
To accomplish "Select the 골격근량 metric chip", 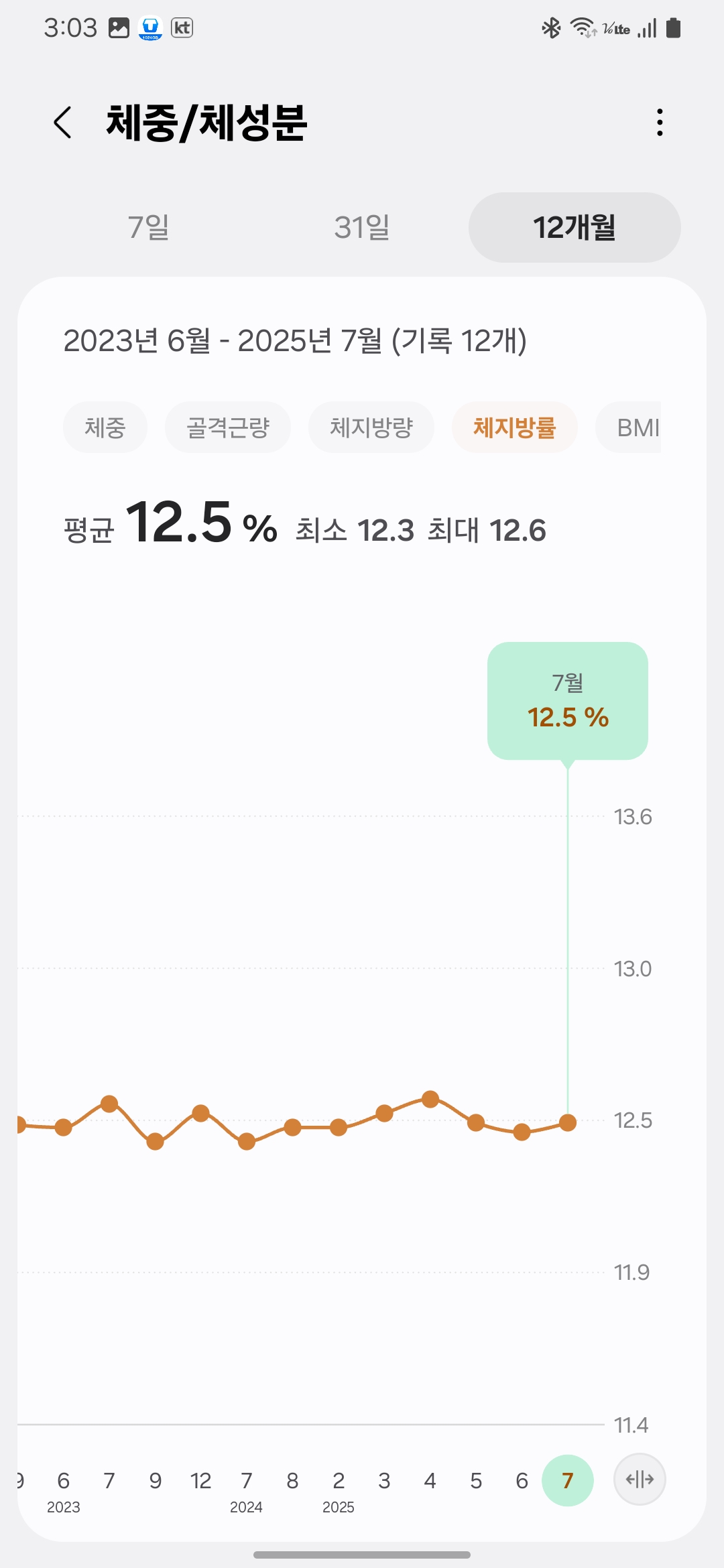I will (x=228, y=427).
